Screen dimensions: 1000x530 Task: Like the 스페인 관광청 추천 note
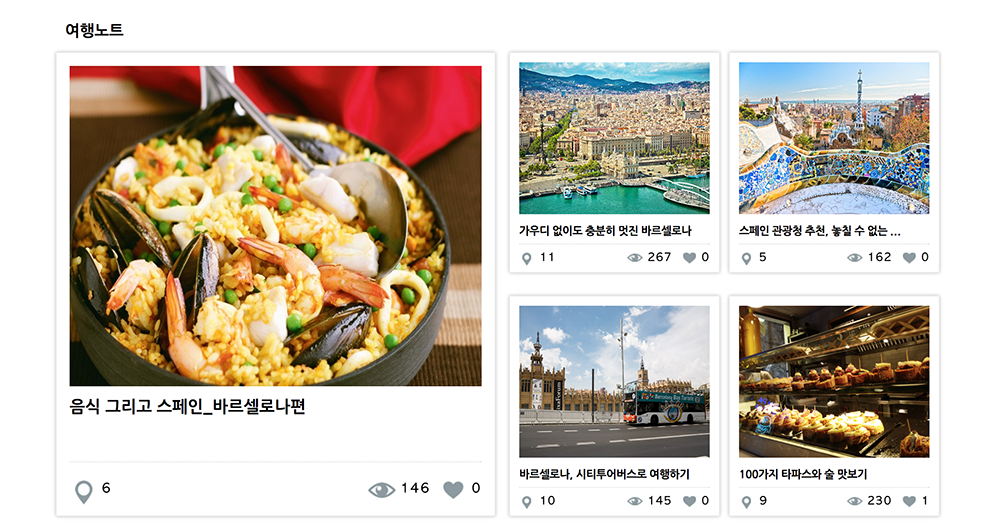click(909, 258)
